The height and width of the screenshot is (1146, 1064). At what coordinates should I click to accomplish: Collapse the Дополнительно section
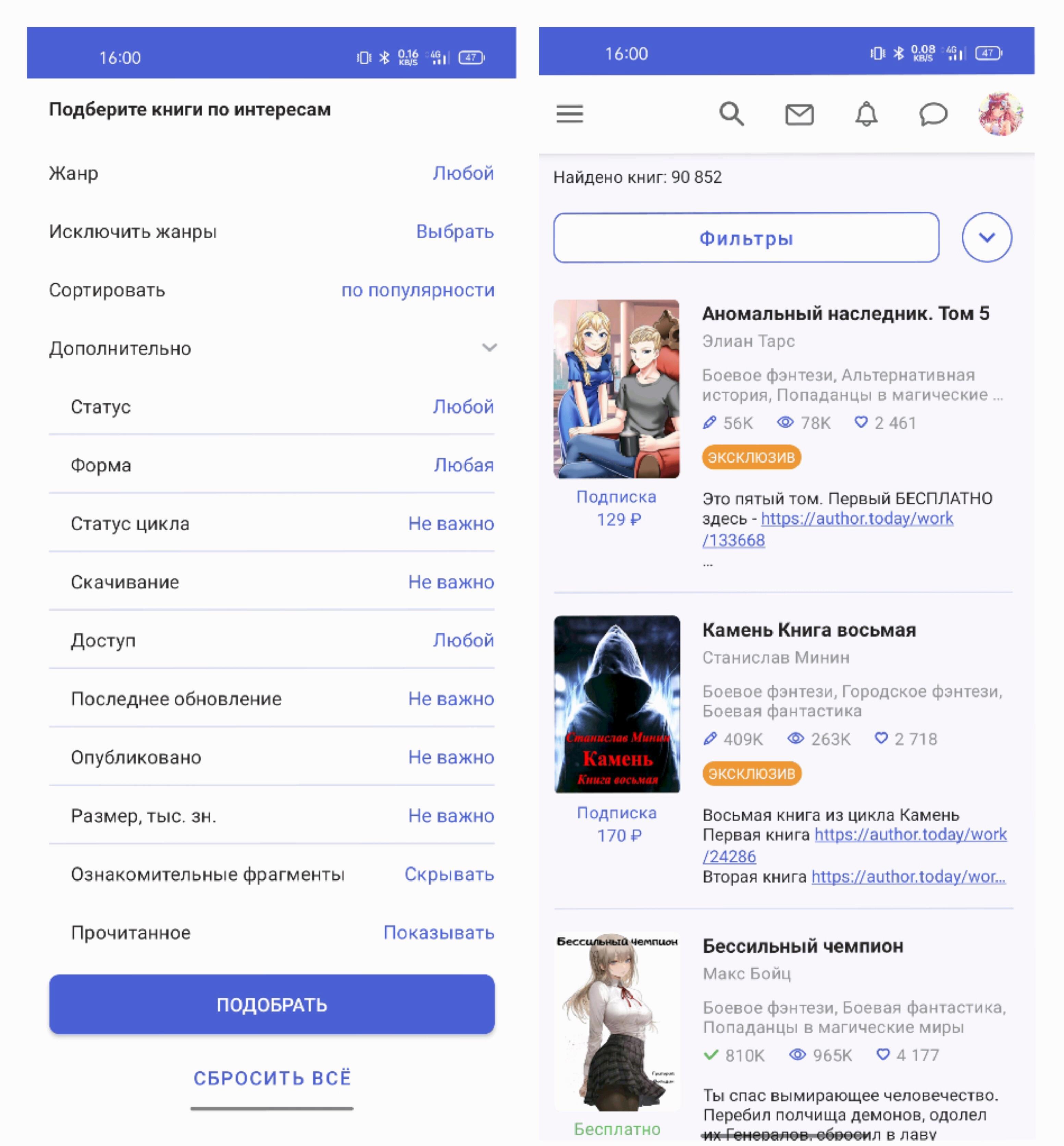(489, 348)
